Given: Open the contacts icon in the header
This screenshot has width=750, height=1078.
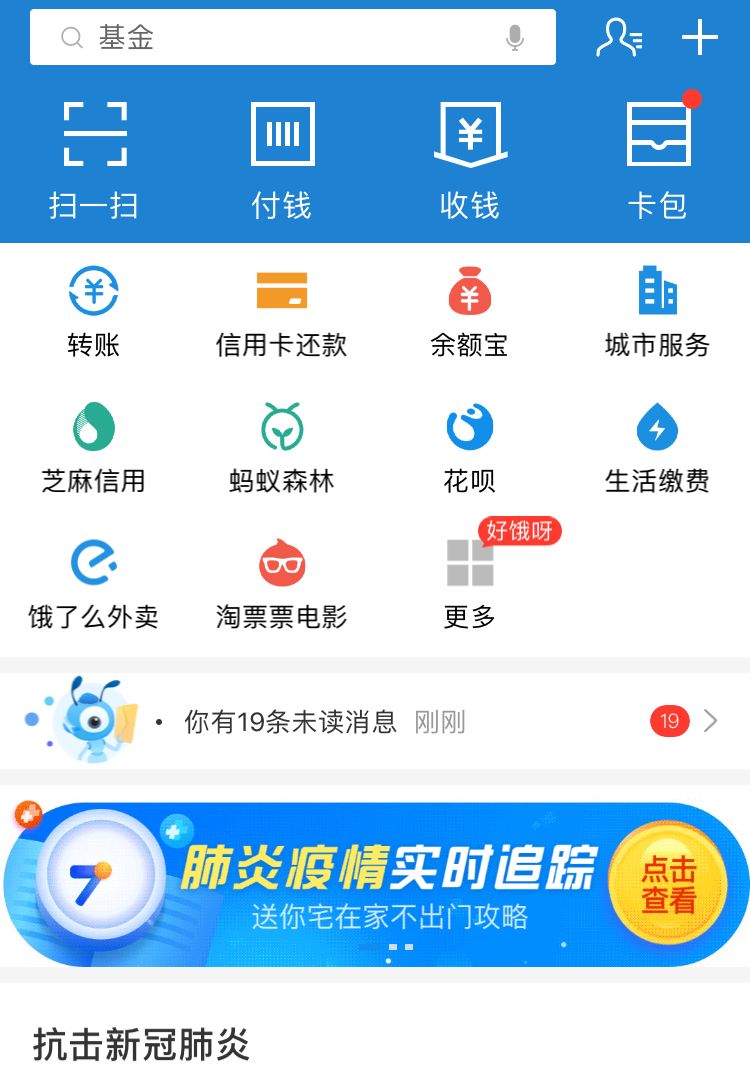Looking at the screenshot, I should pos(619,38).
